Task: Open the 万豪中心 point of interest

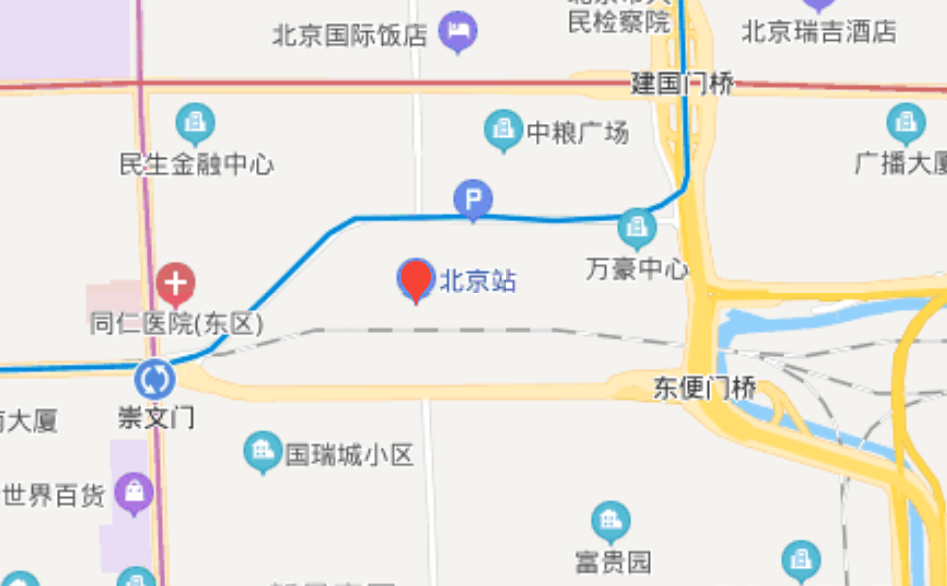Action: tap(636, 229)
